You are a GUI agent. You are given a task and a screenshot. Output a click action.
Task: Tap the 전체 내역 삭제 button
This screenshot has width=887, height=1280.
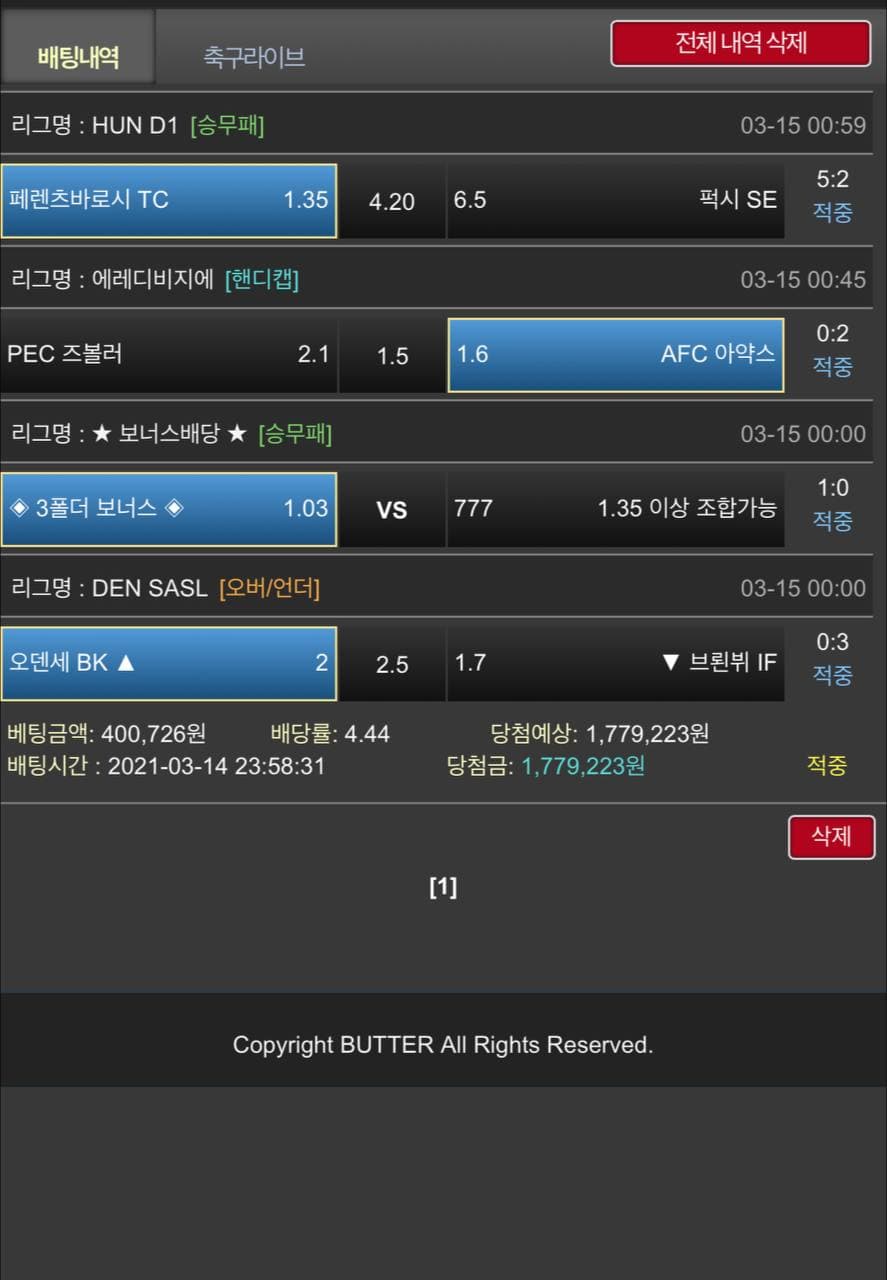(740, 43)
